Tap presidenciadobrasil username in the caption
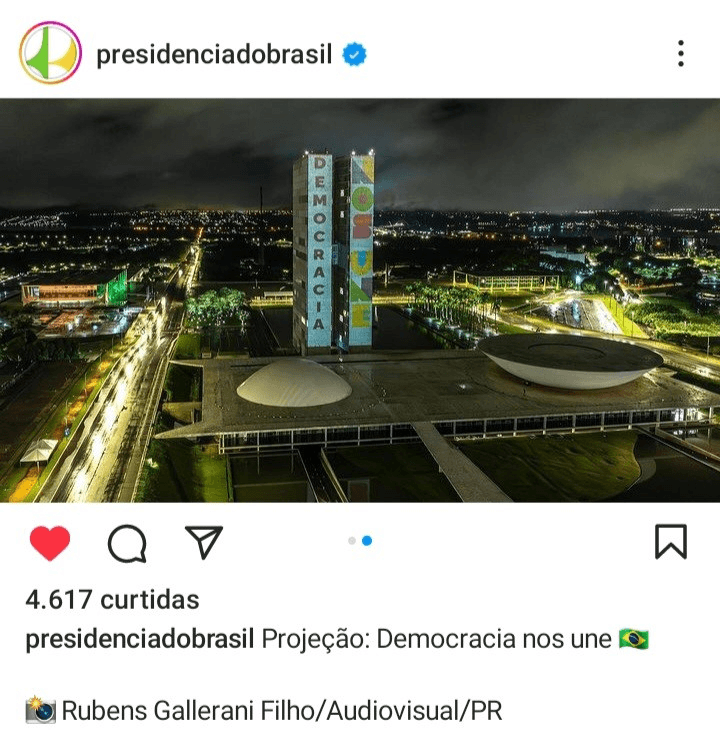Viewport: 720px width, 730px height. tap(140, 640)
